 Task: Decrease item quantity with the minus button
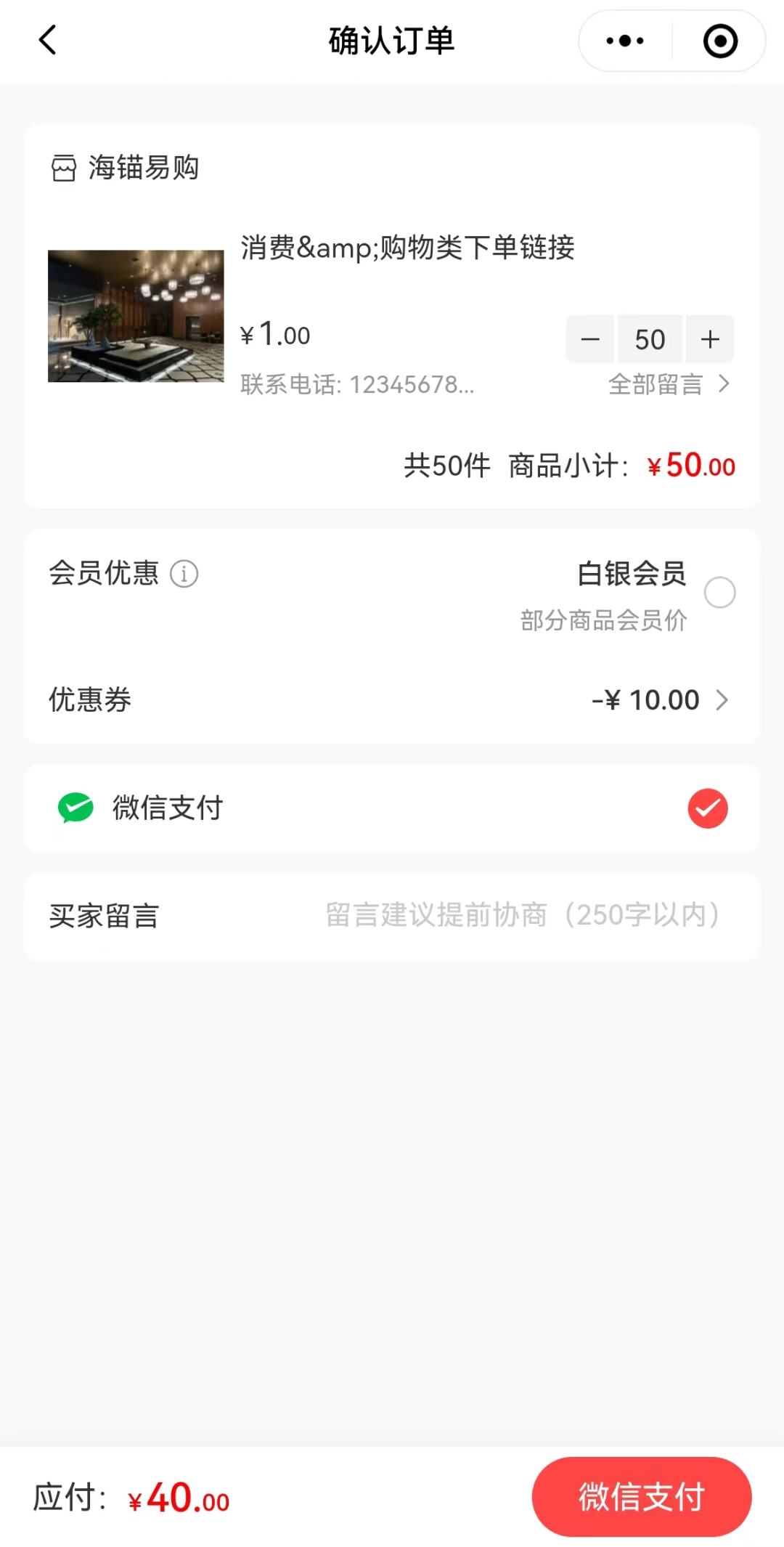coord(590,339)
